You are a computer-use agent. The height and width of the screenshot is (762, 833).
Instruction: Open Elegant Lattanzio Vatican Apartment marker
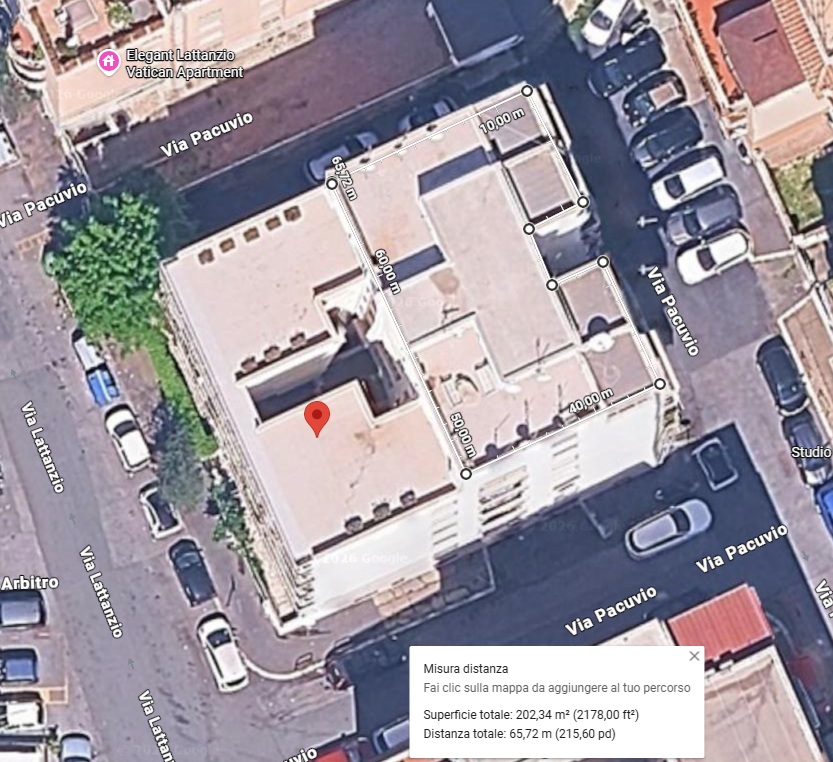108,63
